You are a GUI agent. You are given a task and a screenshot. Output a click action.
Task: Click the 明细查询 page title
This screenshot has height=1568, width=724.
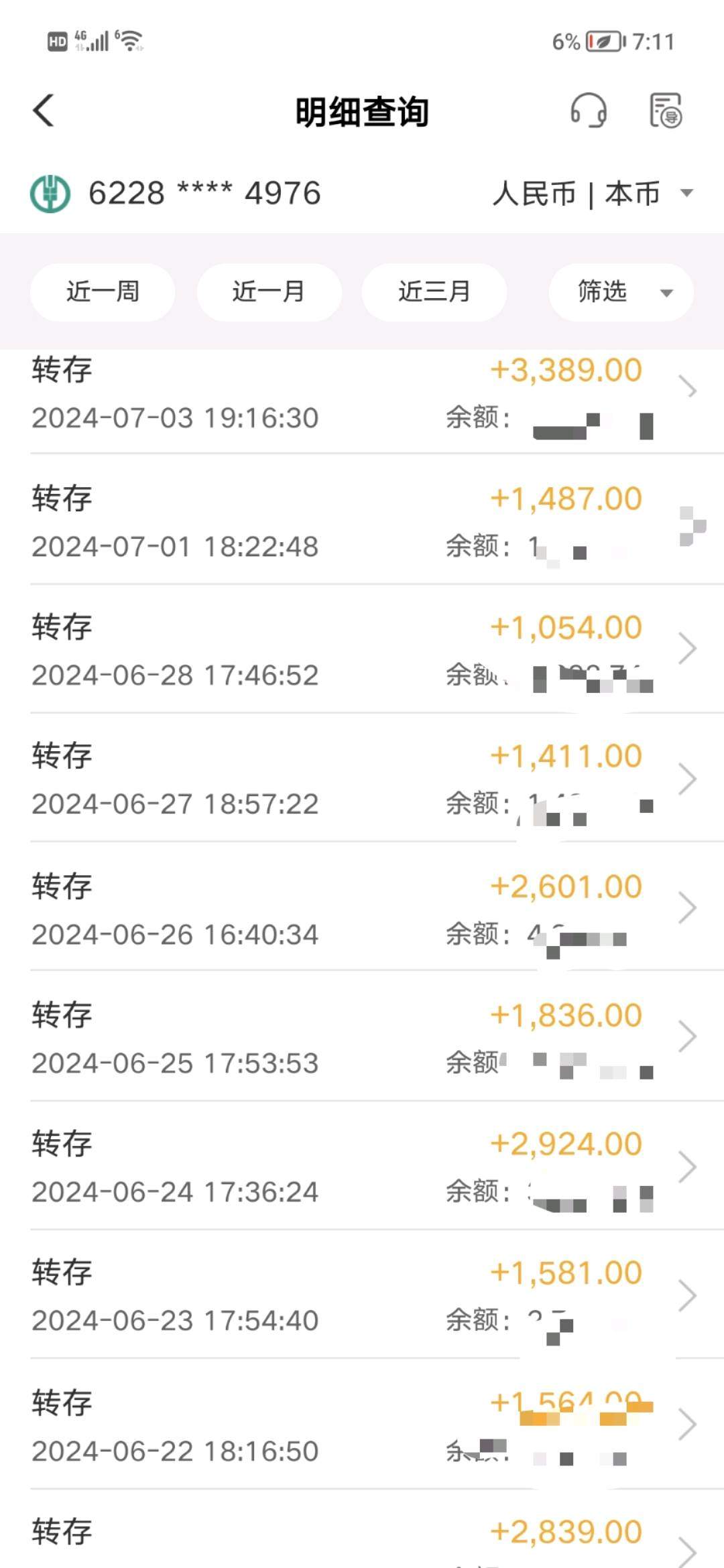pos(362,111)
